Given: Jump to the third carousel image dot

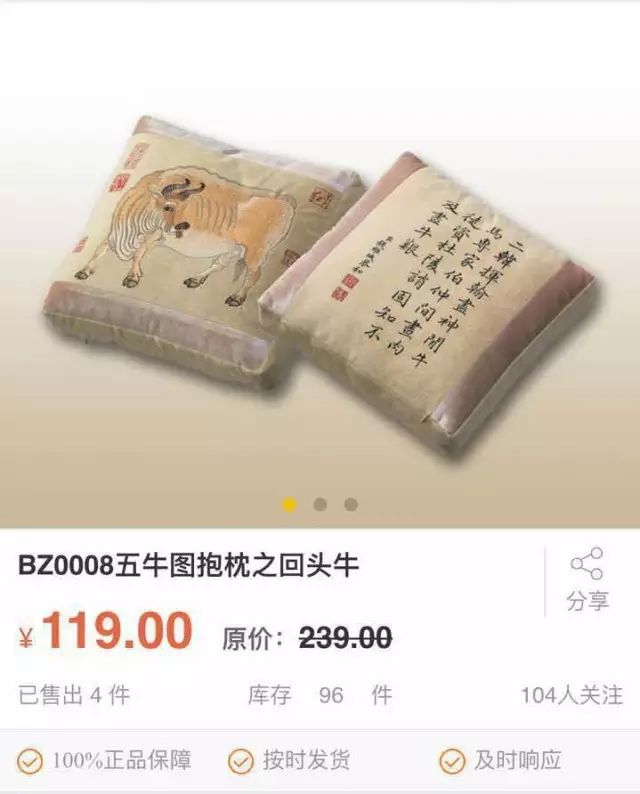Looking at the screenshot, I should click(351, 504).
